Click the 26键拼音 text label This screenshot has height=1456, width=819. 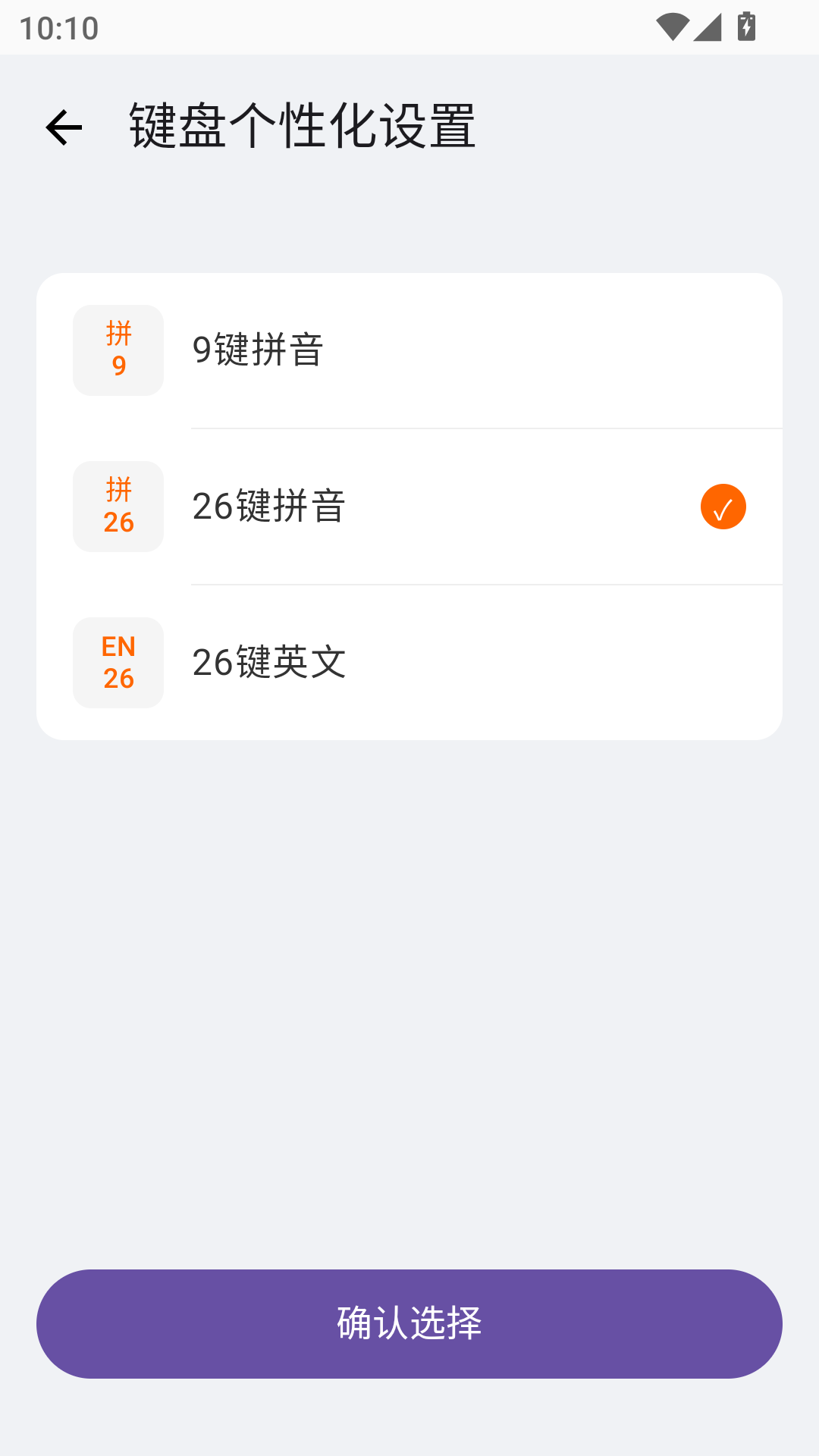coord(268,506)
